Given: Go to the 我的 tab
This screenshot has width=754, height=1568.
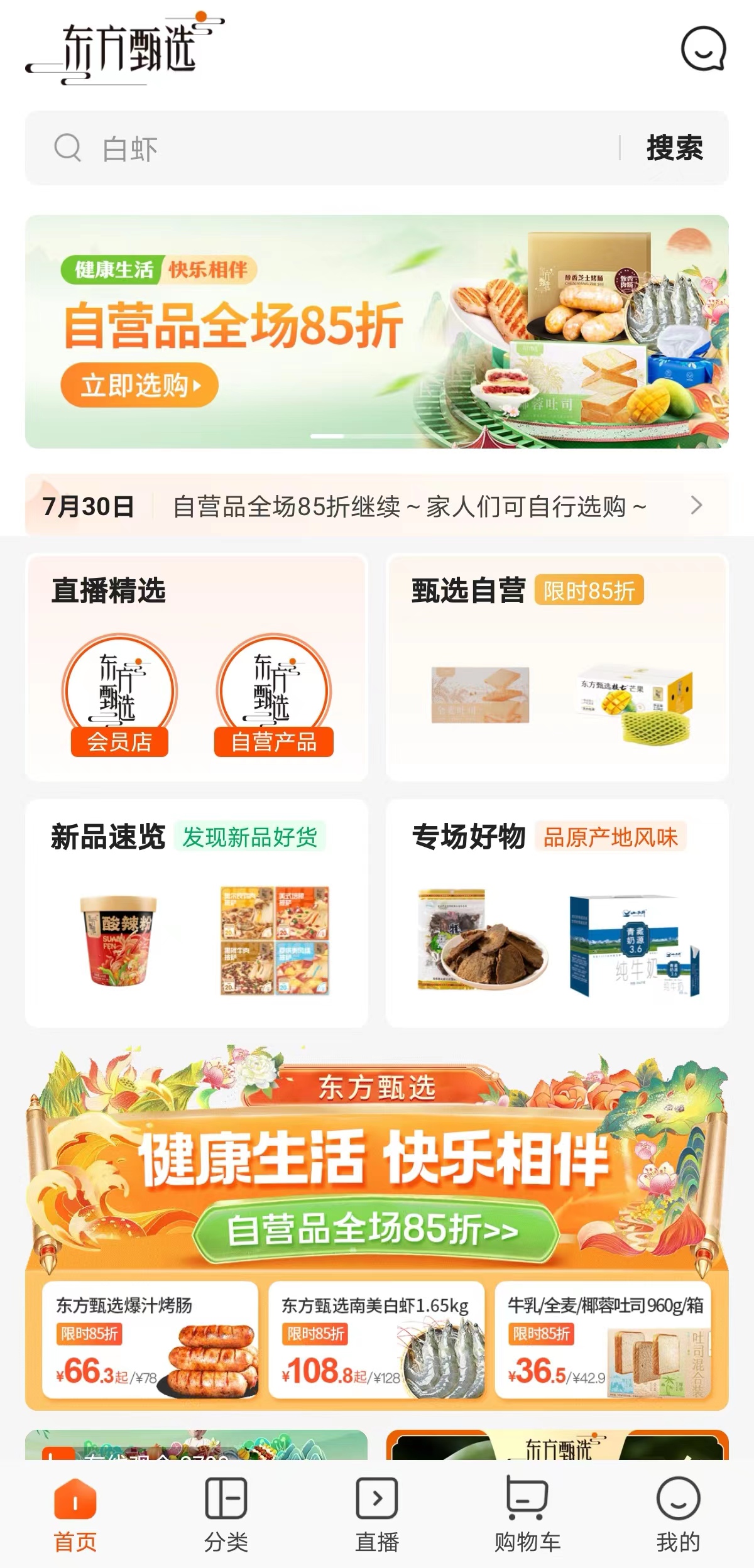Looking at the screenshot, I should (678, 1514).
